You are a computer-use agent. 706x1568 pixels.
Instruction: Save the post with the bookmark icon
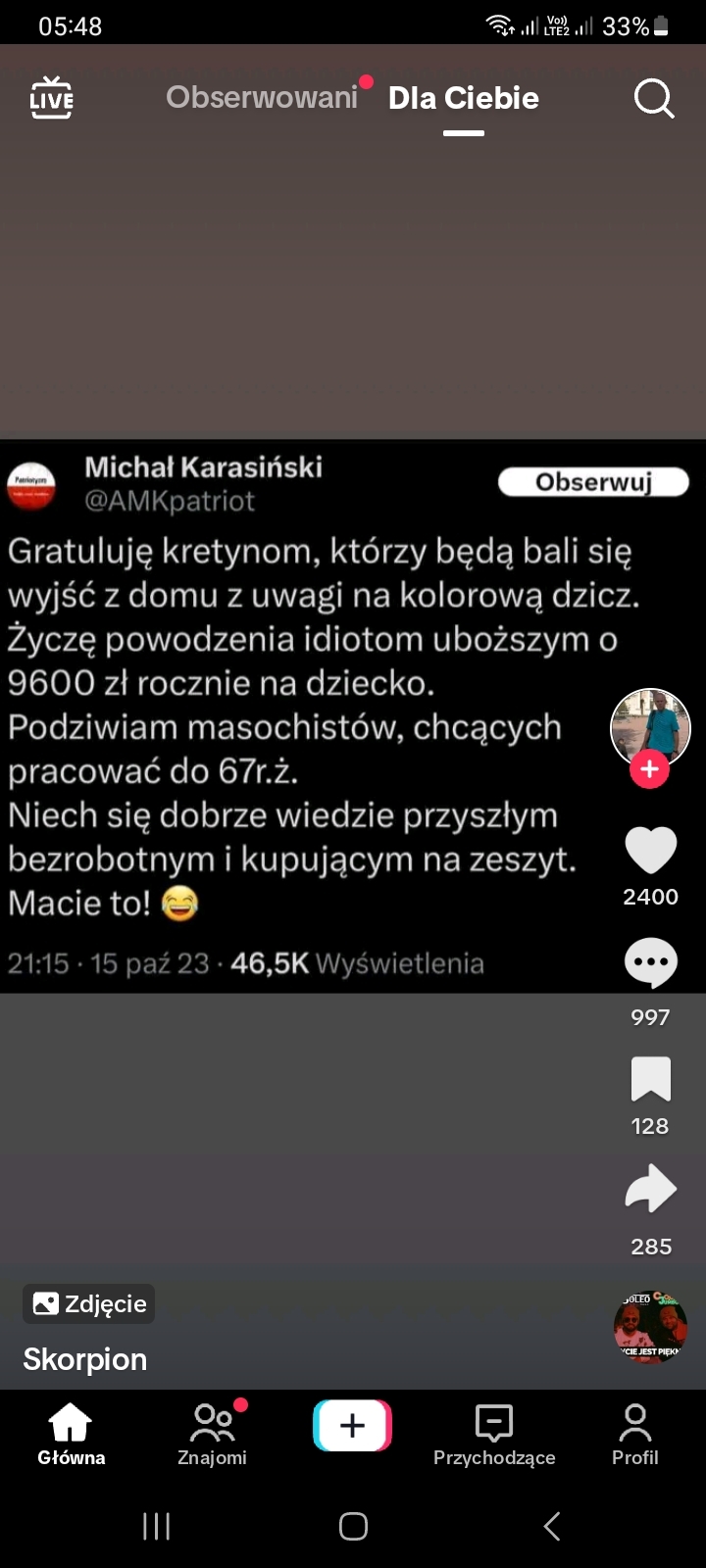650,1079
